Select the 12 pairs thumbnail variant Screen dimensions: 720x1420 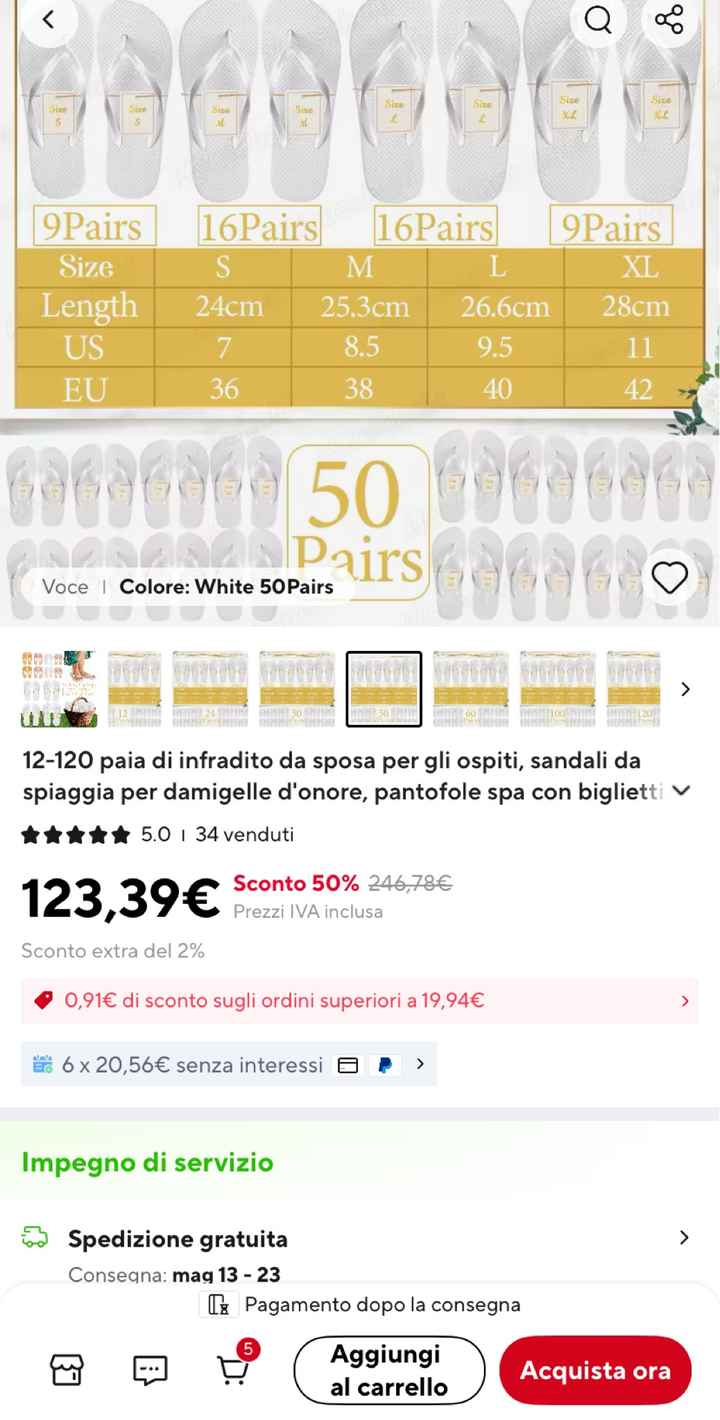tap(134, 689)
